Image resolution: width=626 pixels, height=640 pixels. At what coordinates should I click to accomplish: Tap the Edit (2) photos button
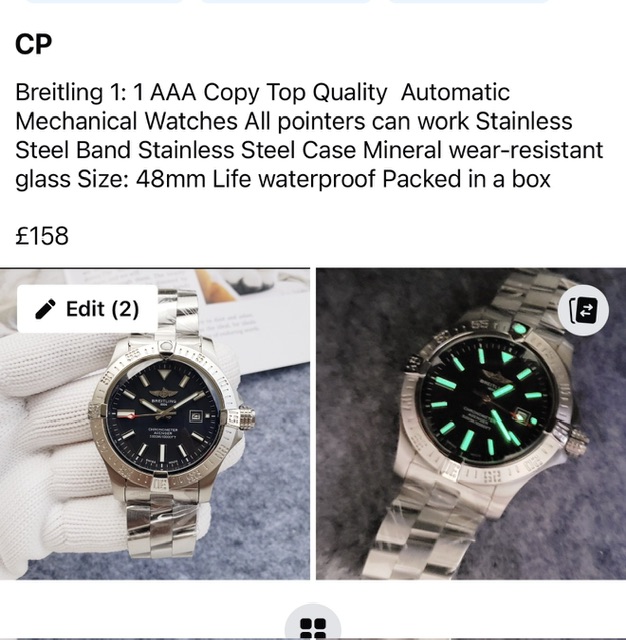87,309
